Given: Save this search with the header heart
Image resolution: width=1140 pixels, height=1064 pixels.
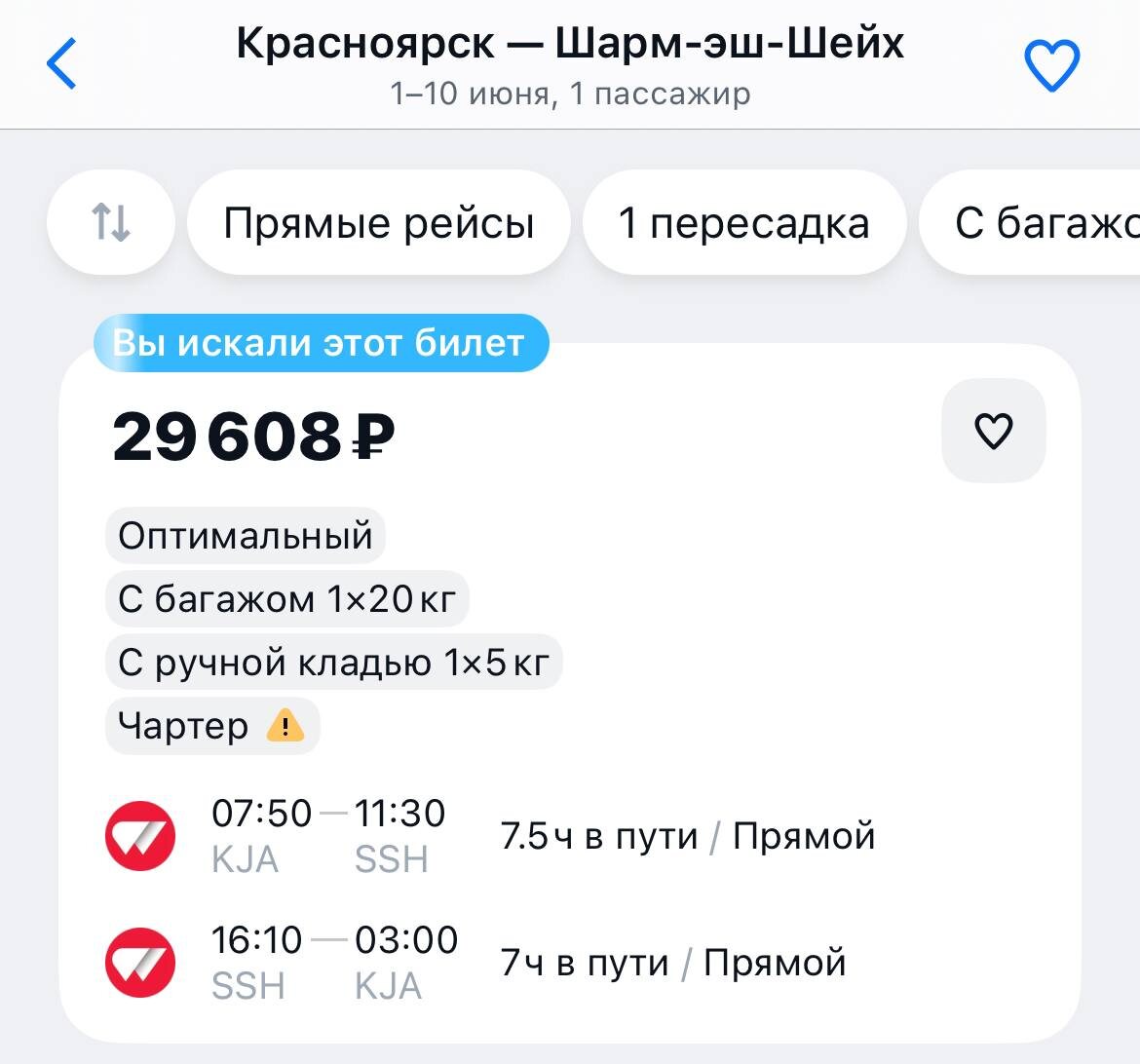Looking at the screenshot, I should tap(1051, 65).
